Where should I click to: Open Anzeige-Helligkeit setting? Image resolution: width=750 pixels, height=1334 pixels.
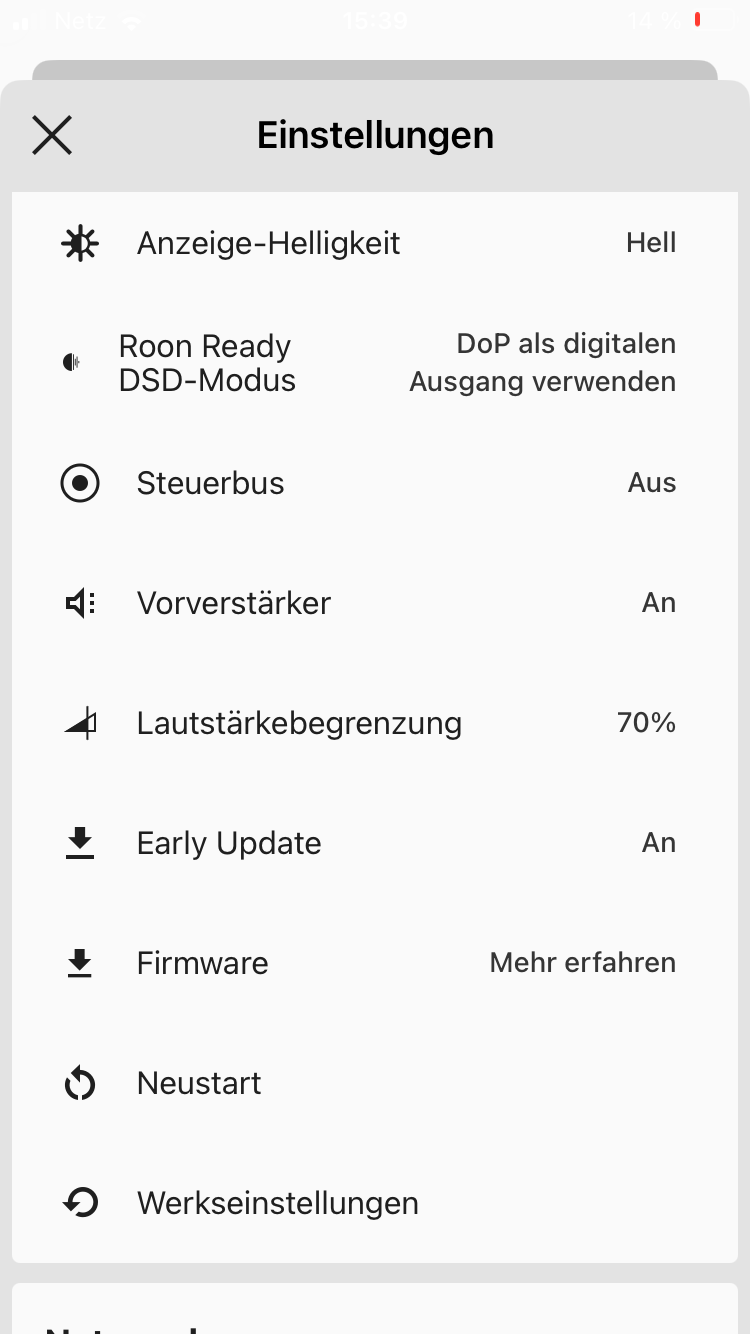375,243
